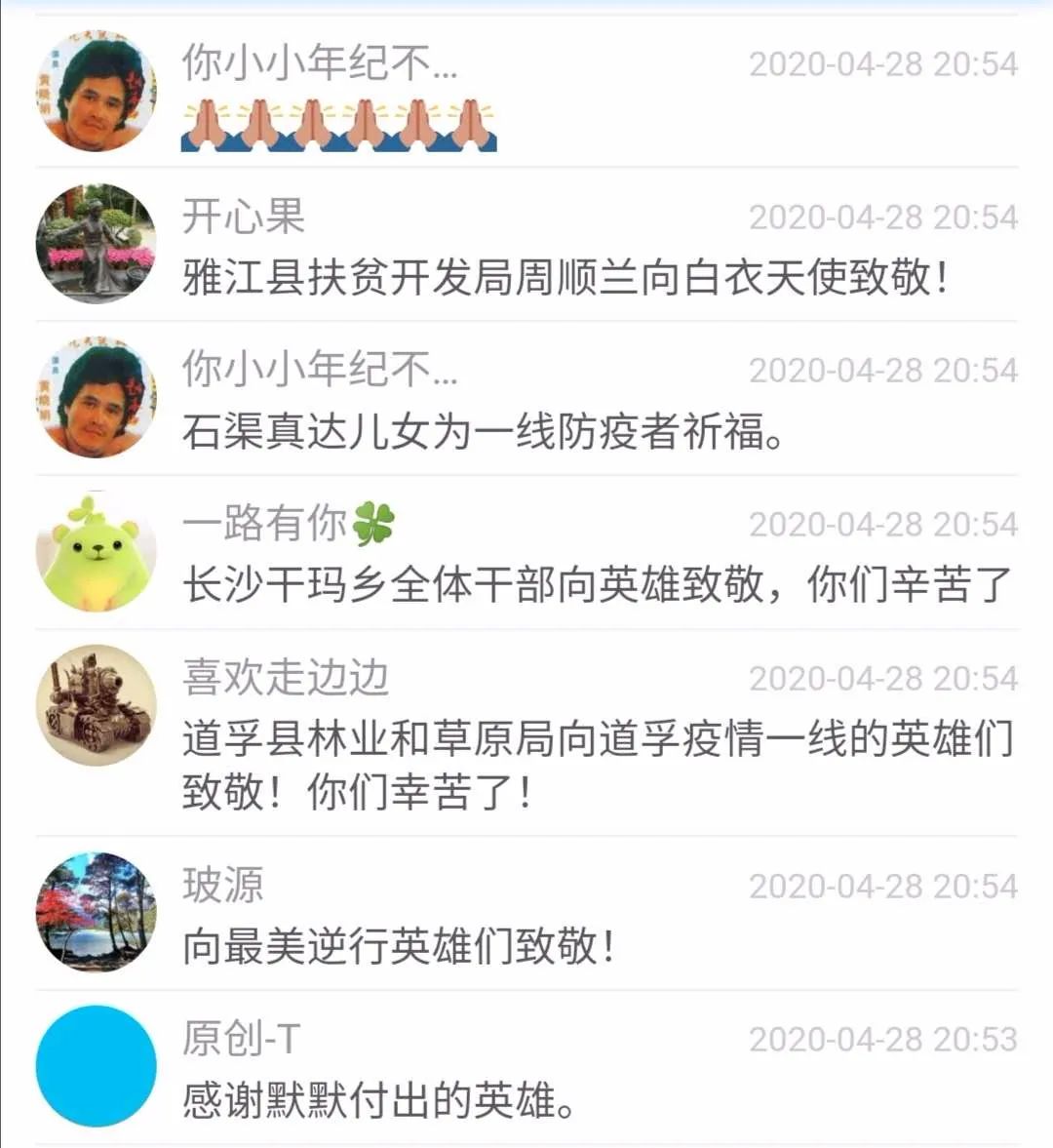This screenshot has width=1053, height=1148.
Task: Open 开心果's statue avatar
Action: tap(95, 243)
